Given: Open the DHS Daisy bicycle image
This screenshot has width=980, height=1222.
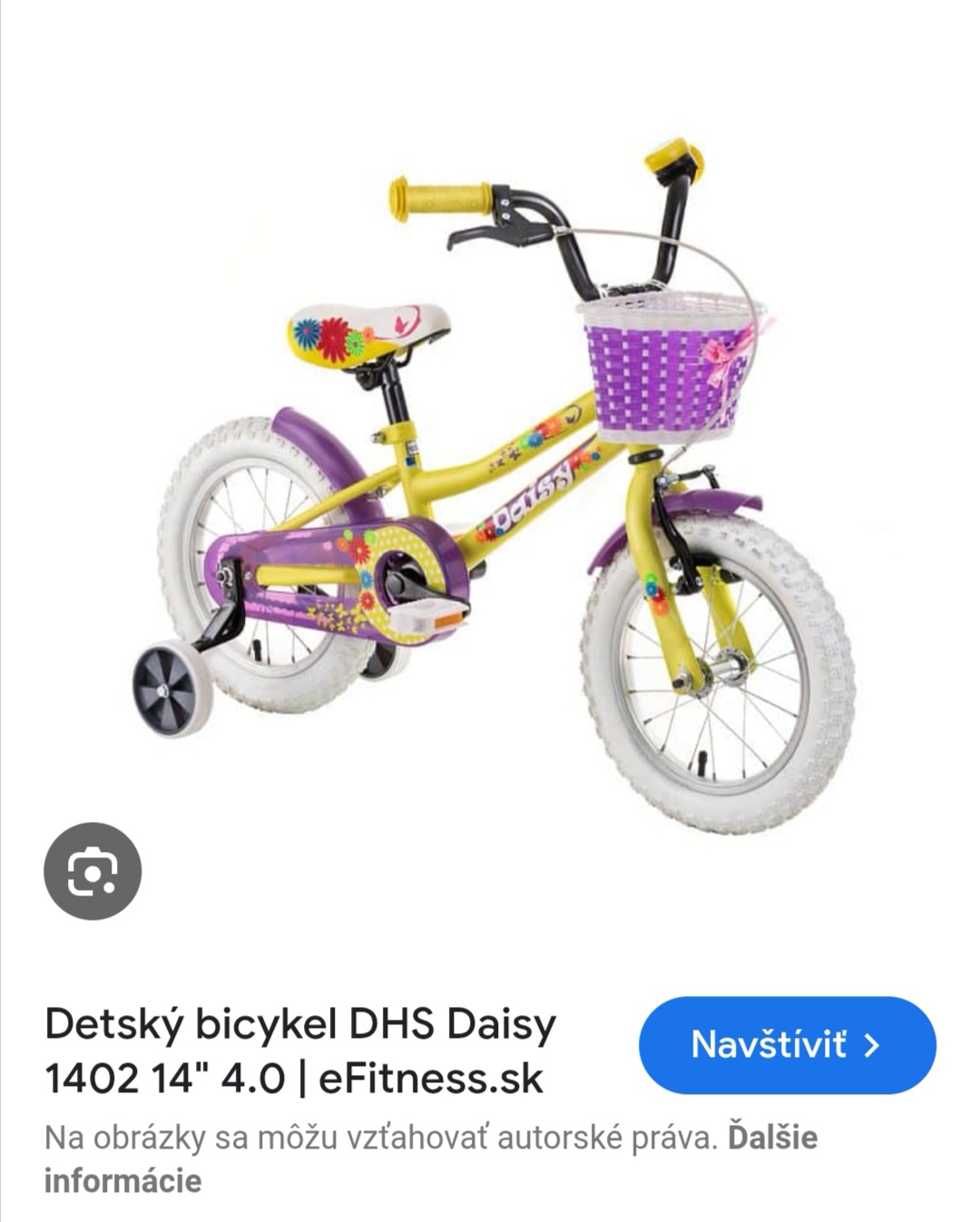Looking at the screenshot, I should click(508, 481).
